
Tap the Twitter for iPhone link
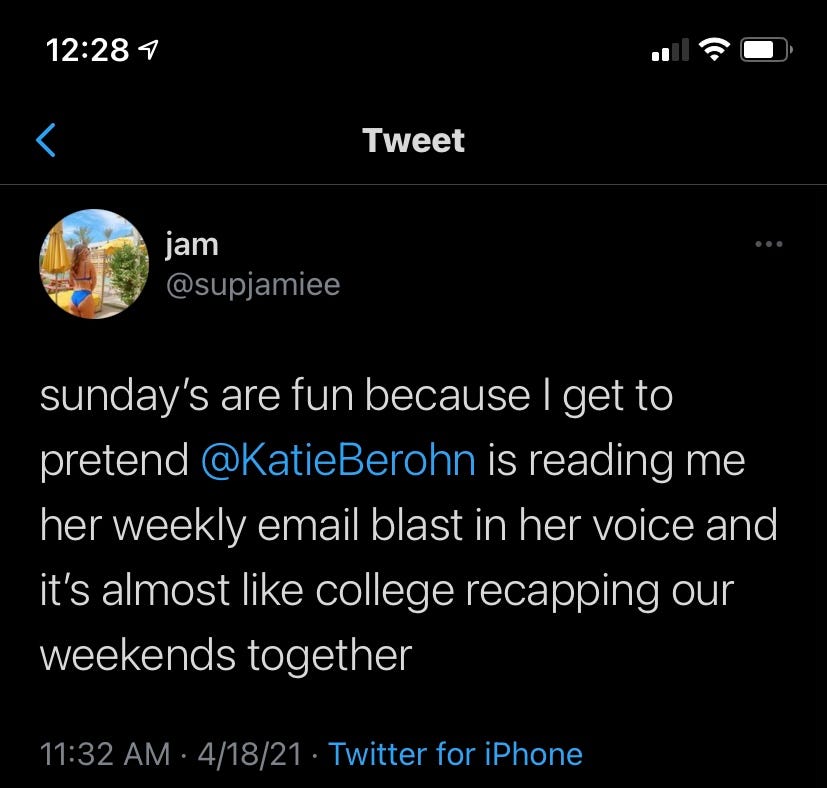pos(455,753)
